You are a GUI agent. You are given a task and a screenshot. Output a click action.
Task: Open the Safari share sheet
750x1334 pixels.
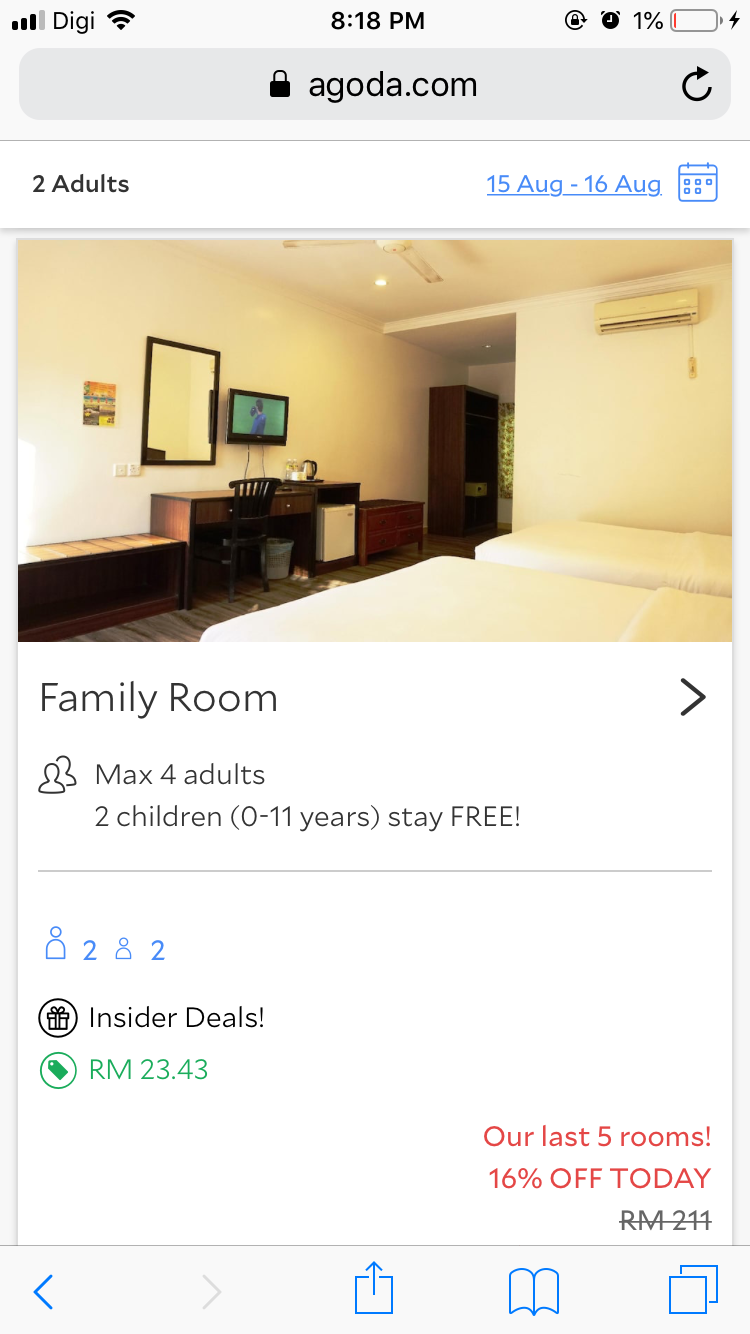(375, 1289)
